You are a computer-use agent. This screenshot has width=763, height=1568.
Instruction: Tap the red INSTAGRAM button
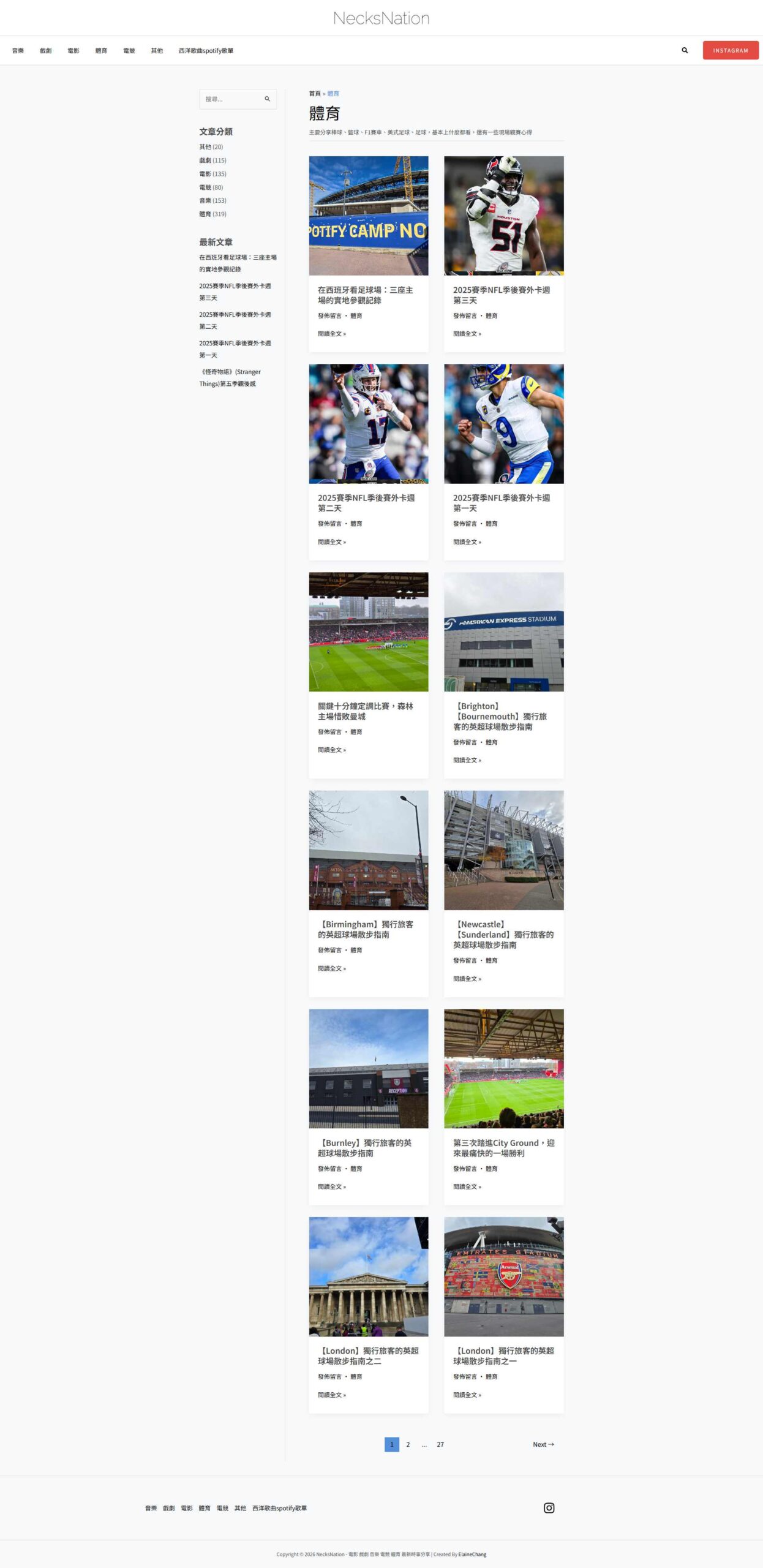point(730,50)
